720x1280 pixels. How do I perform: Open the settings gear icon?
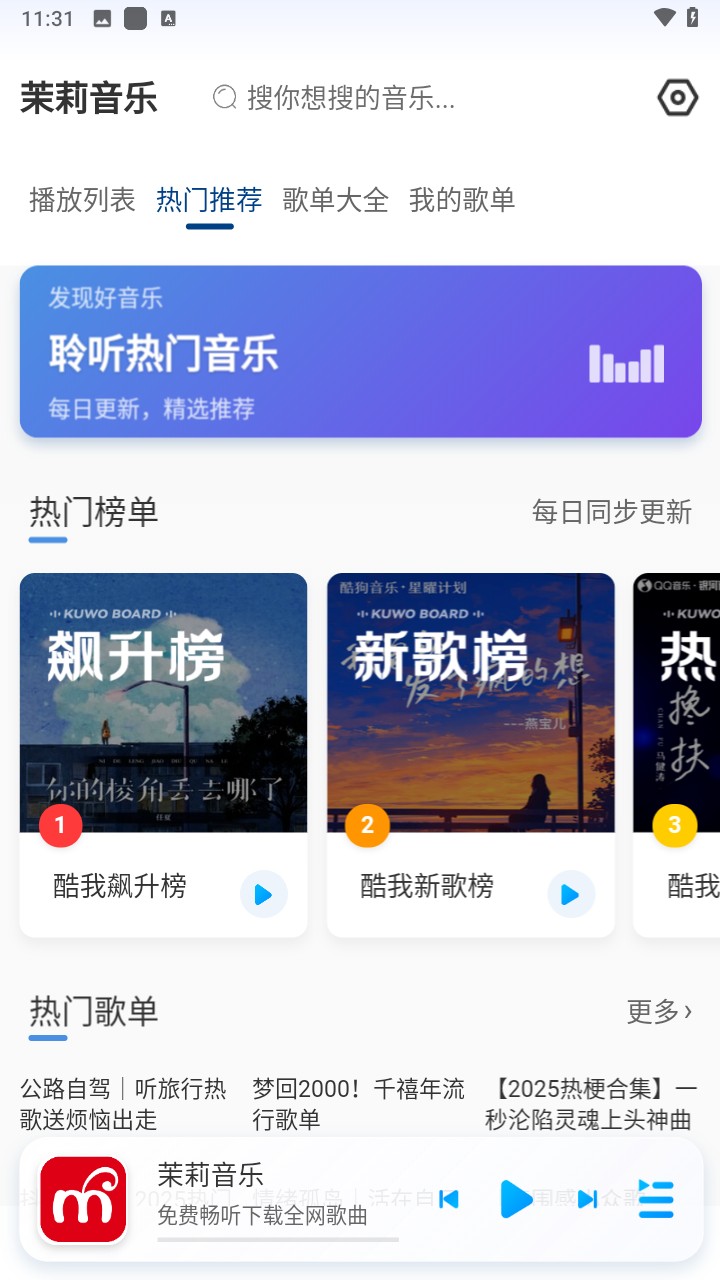676,97
